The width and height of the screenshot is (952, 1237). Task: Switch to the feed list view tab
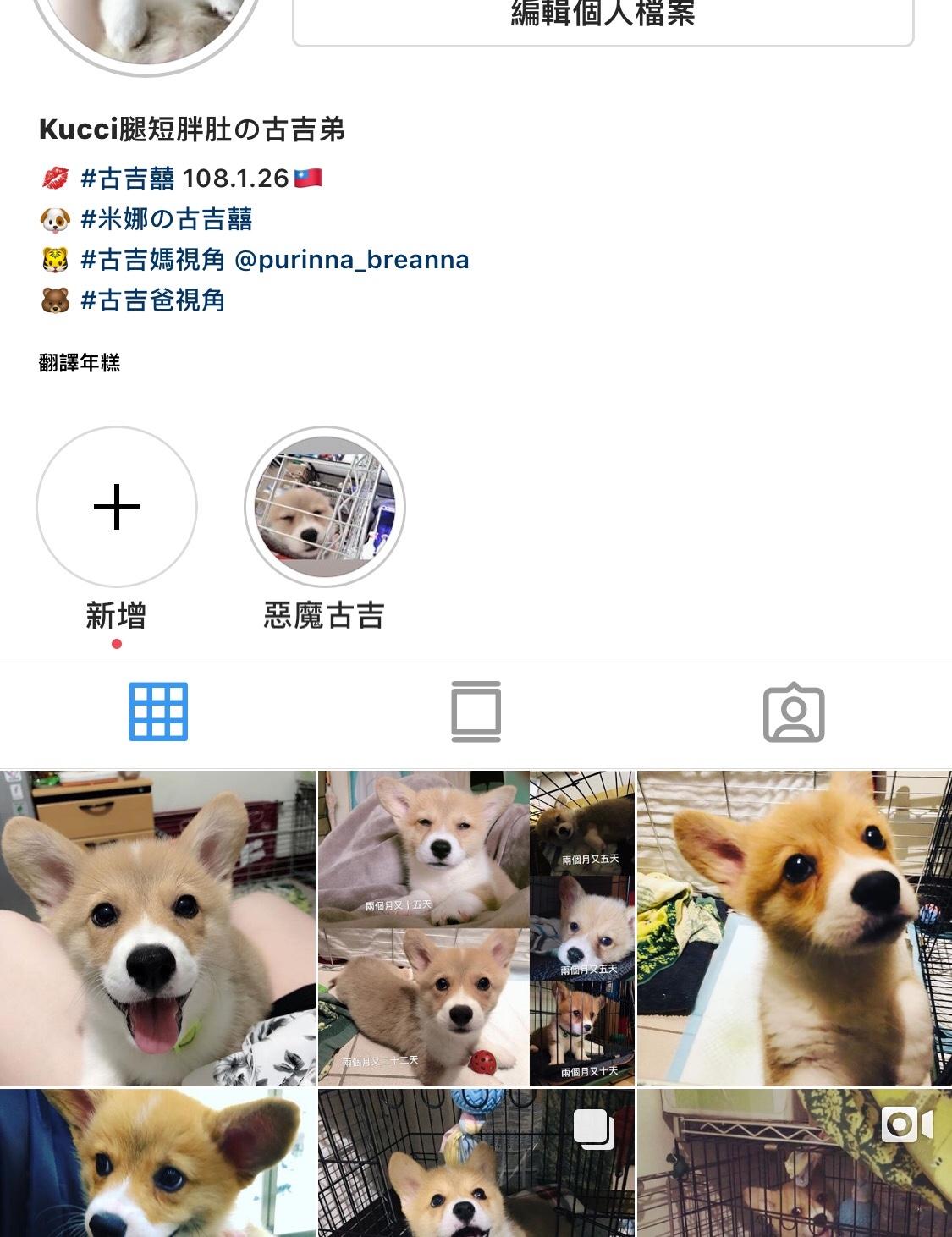pos(476,712)
